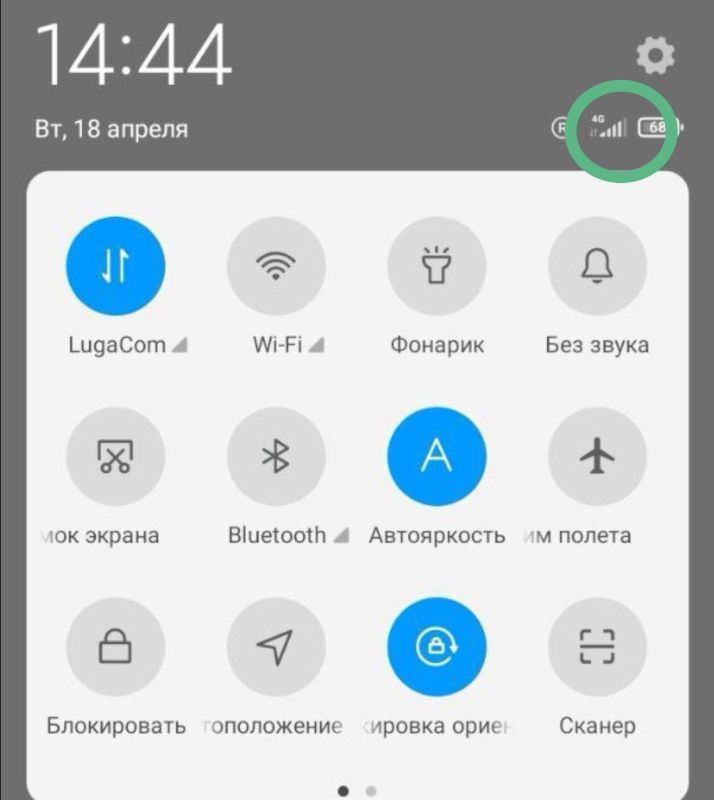Enable Wi-Fi
This screenshot has width=714, height=800.
(x=276, y=266)
